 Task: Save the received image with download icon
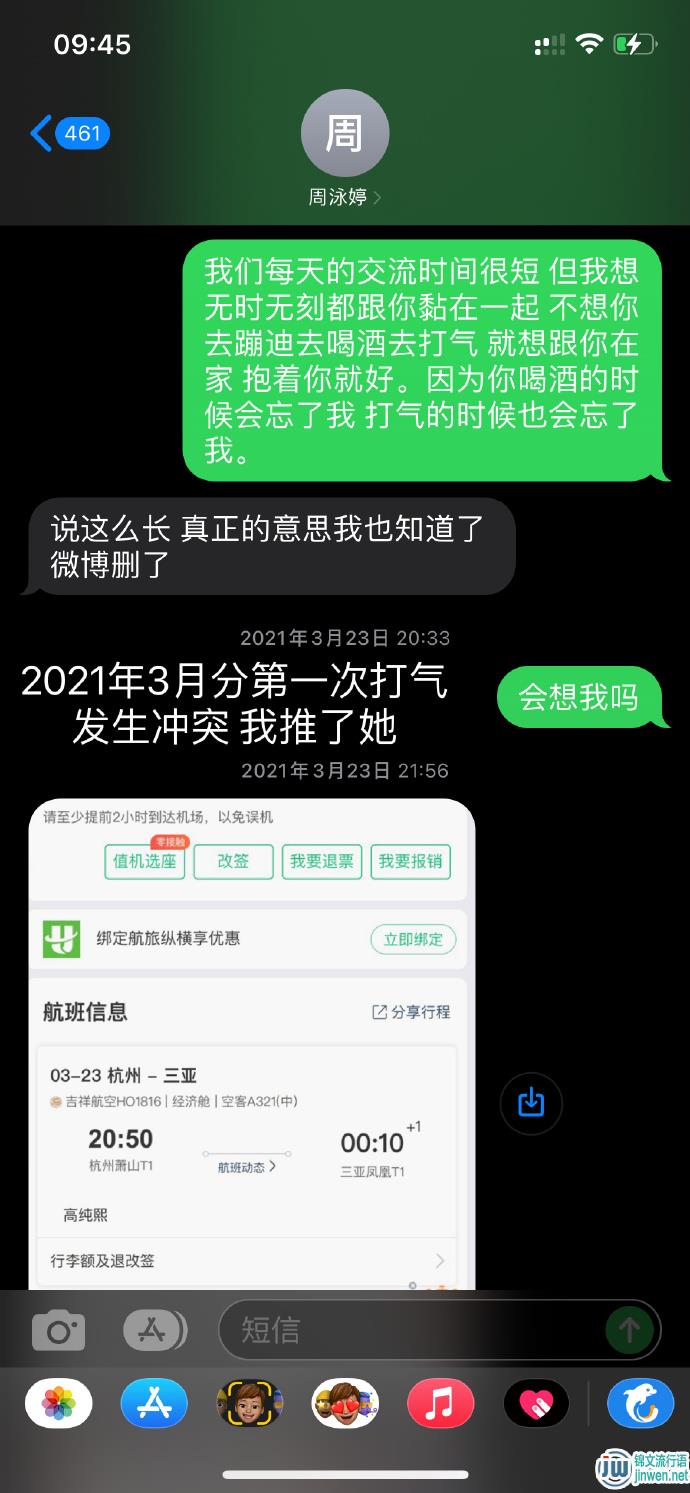[531, 1103]
